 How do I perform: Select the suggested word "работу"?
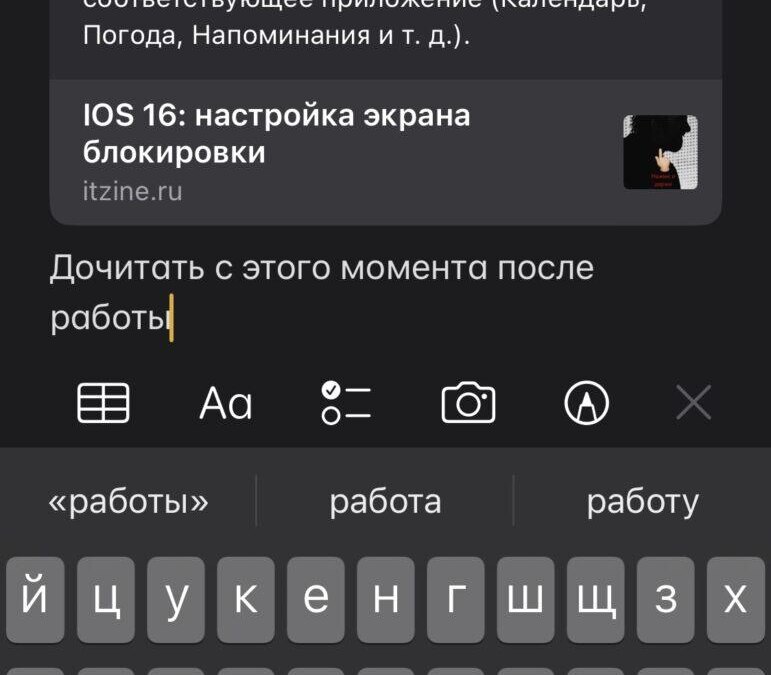(x=642, y=501)
